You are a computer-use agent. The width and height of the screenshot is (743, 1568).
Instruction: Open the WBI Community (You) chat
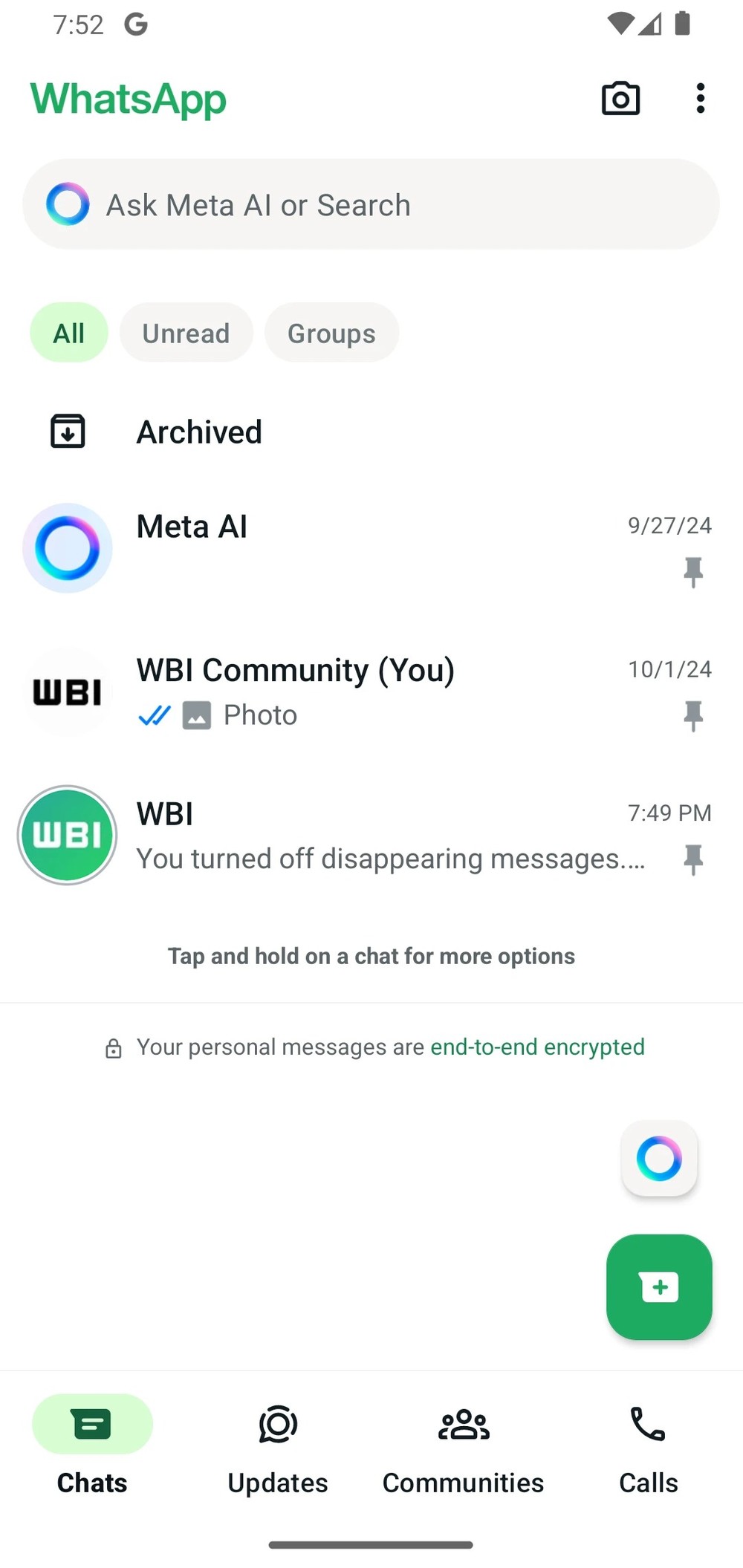coord(371,692)
